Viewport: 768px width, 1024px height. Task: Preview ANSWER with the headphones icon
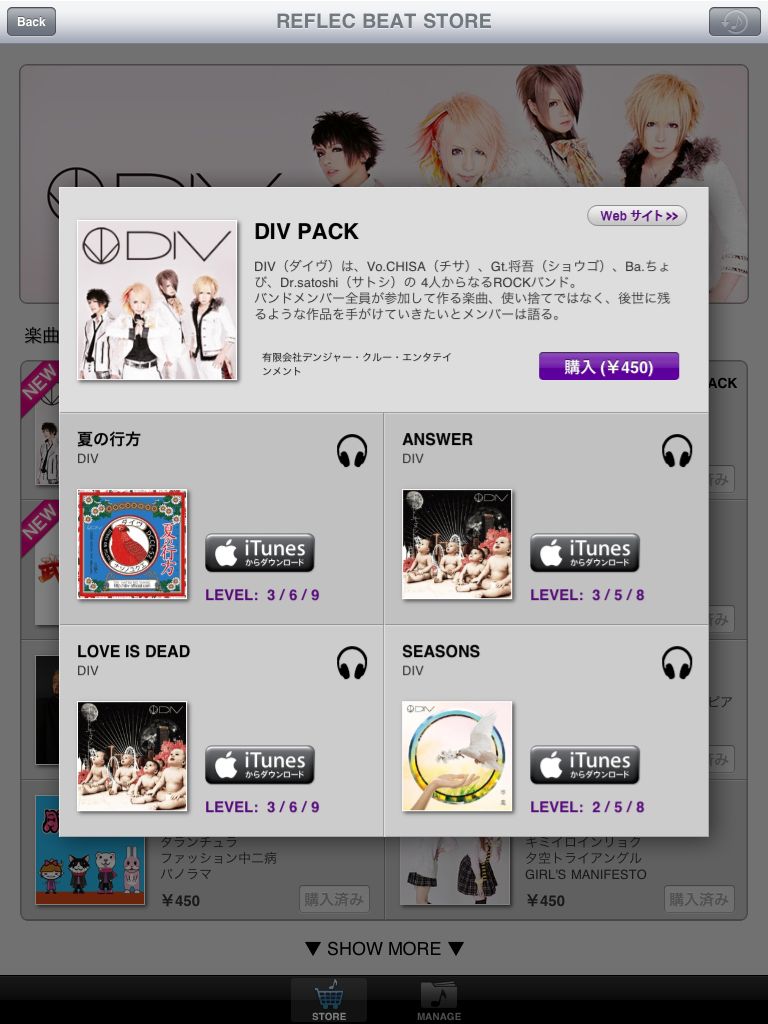click(677, 451)
